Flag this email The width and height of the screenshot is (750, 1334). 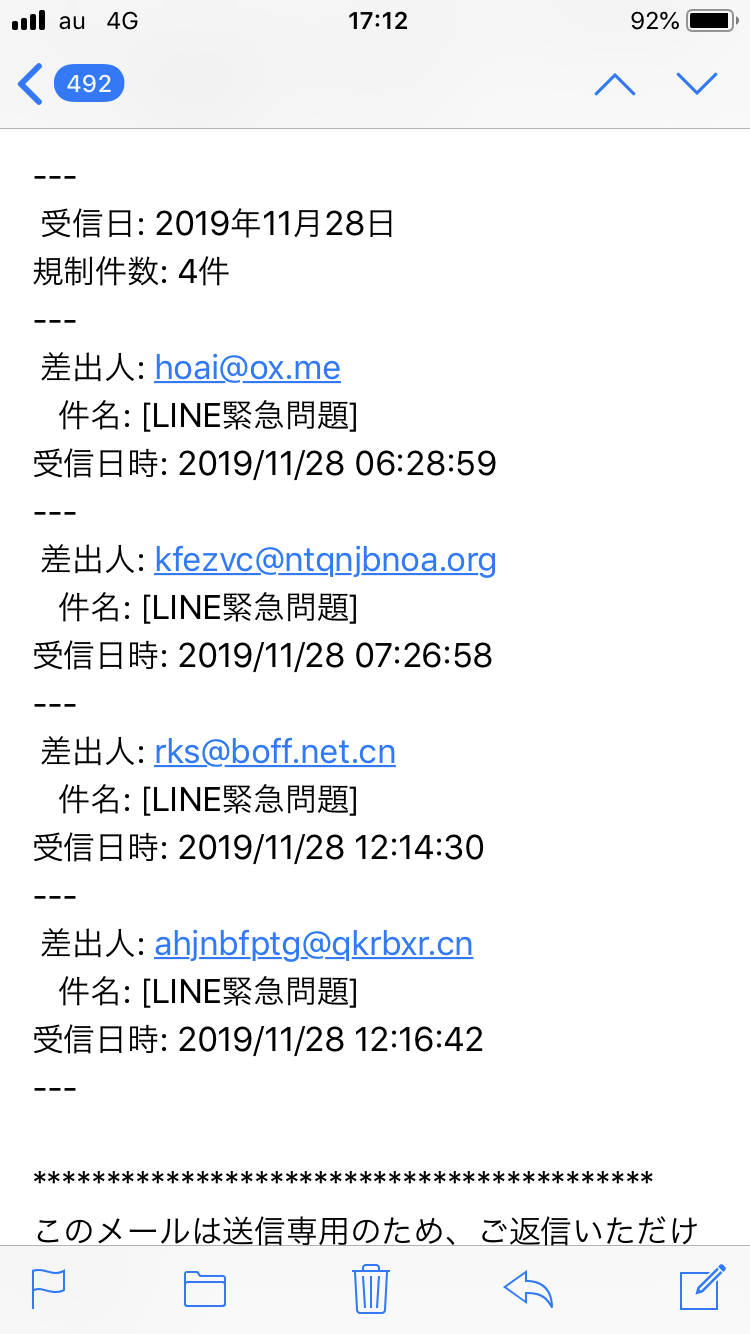48,1289
